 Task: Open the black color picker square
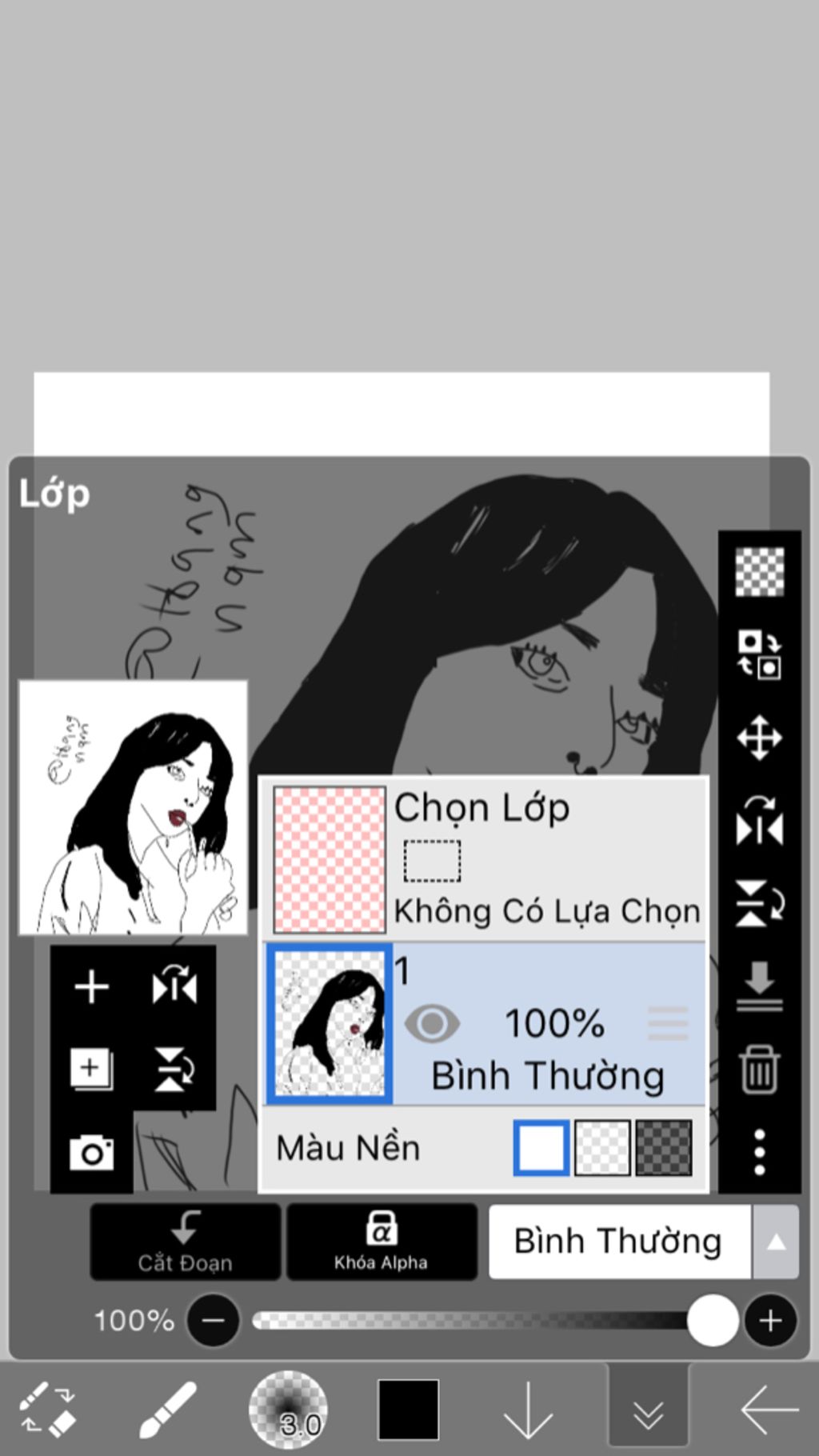[408, 1410]
